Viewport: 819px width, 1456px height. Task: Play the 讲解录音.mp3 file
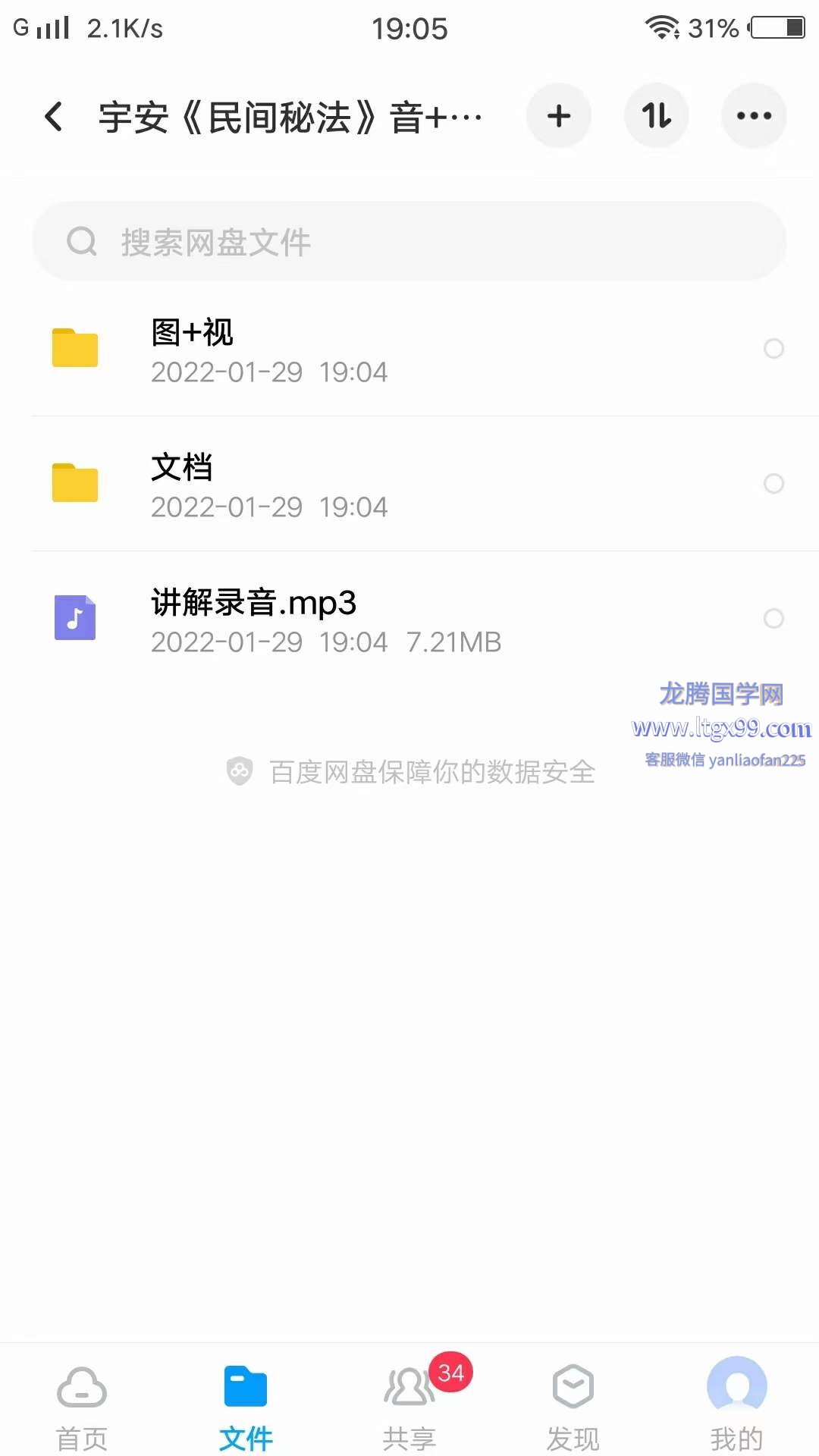click(x=409, y=619)
